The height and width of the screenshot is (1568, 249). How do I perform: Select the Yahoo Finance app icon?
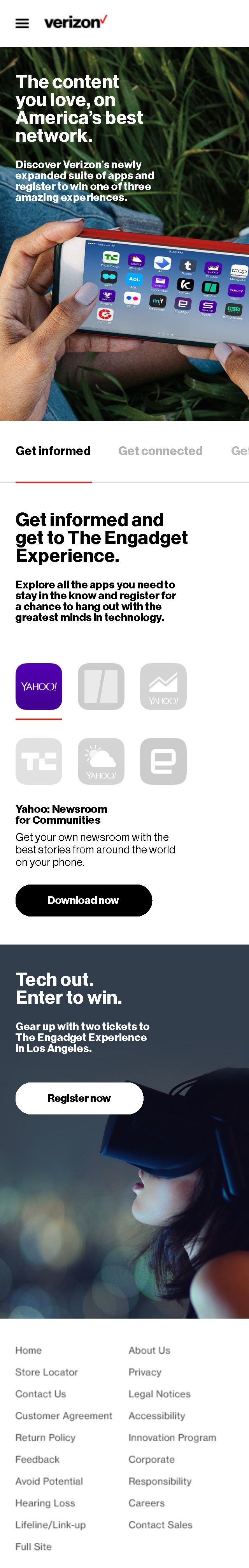[x=163, y=687]
